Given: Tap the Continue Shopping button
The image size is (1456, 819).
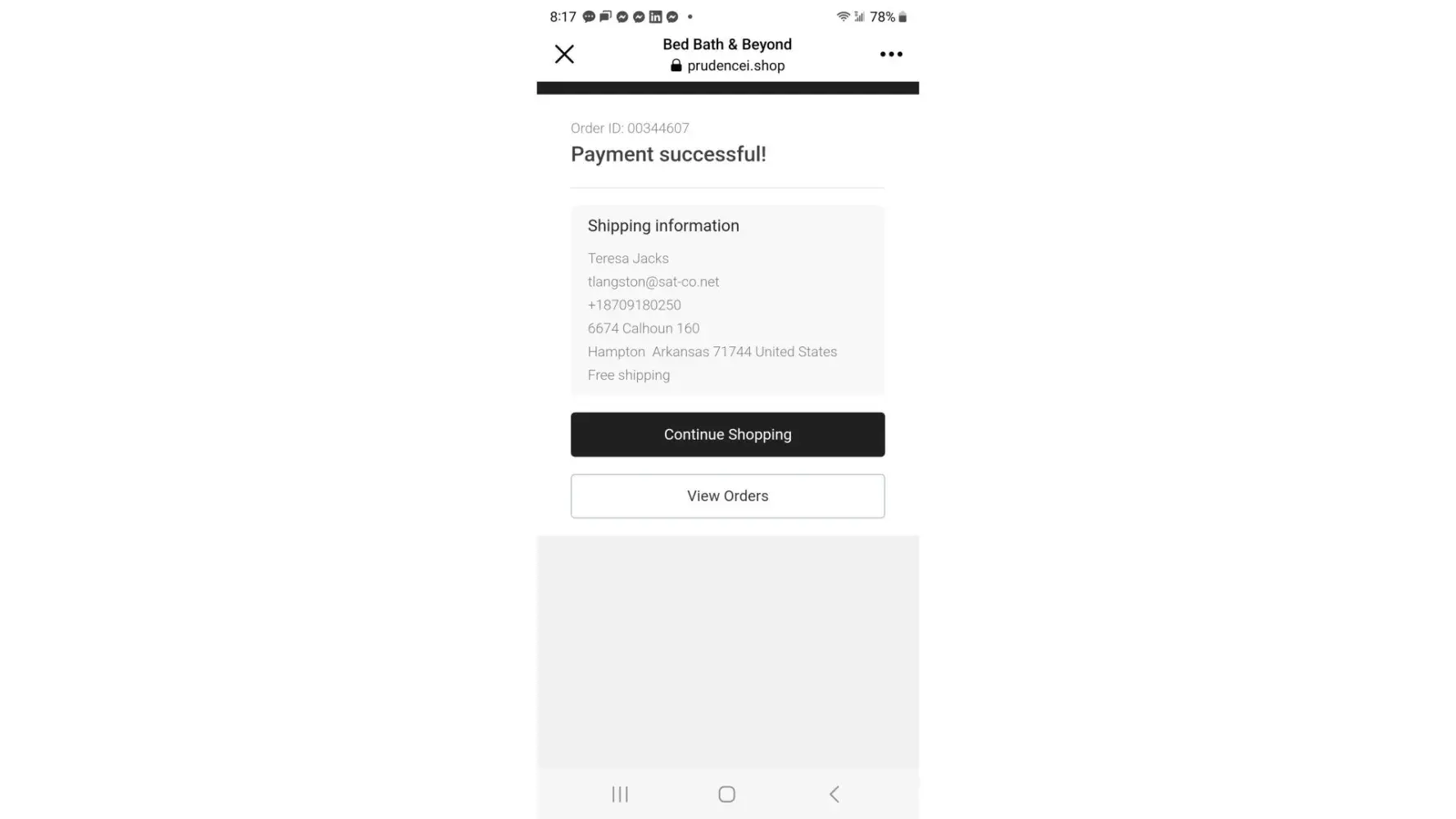Looking at the screenshot, I should click(x=727, y=434).
